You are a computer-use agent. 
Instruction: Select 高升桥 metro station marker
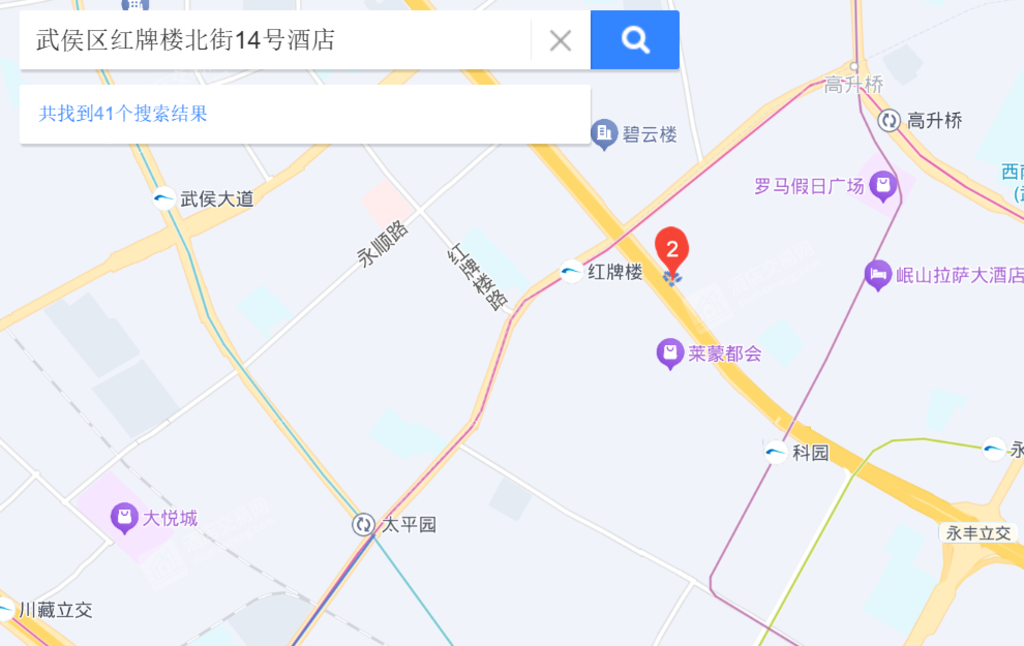coord(889,121)
